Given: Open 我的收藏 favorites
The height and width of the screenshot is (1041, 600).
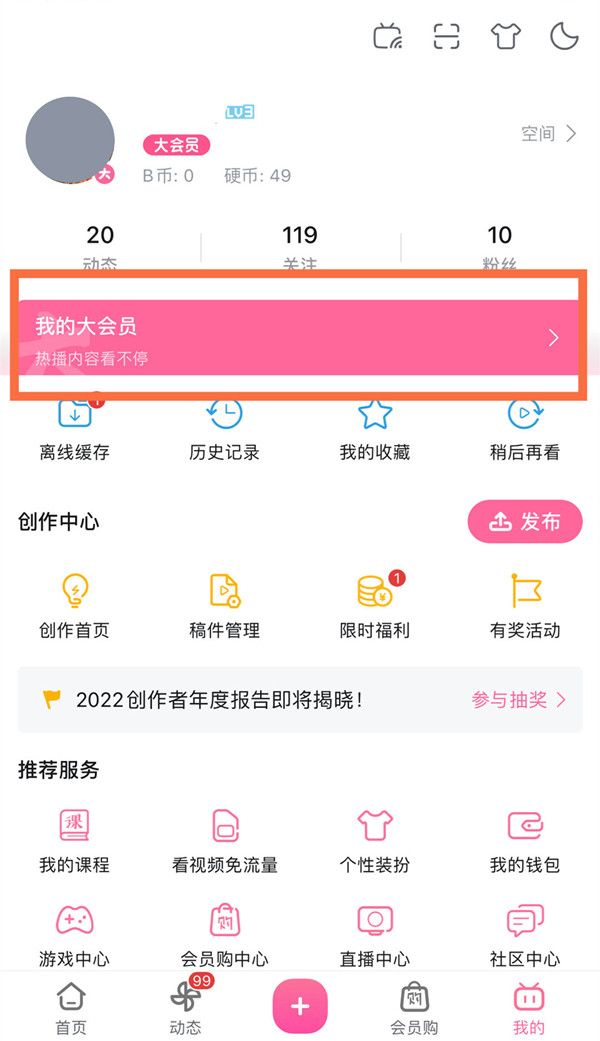Looking at the screenshot, I should pyautogui.click(x=374, y=430).
